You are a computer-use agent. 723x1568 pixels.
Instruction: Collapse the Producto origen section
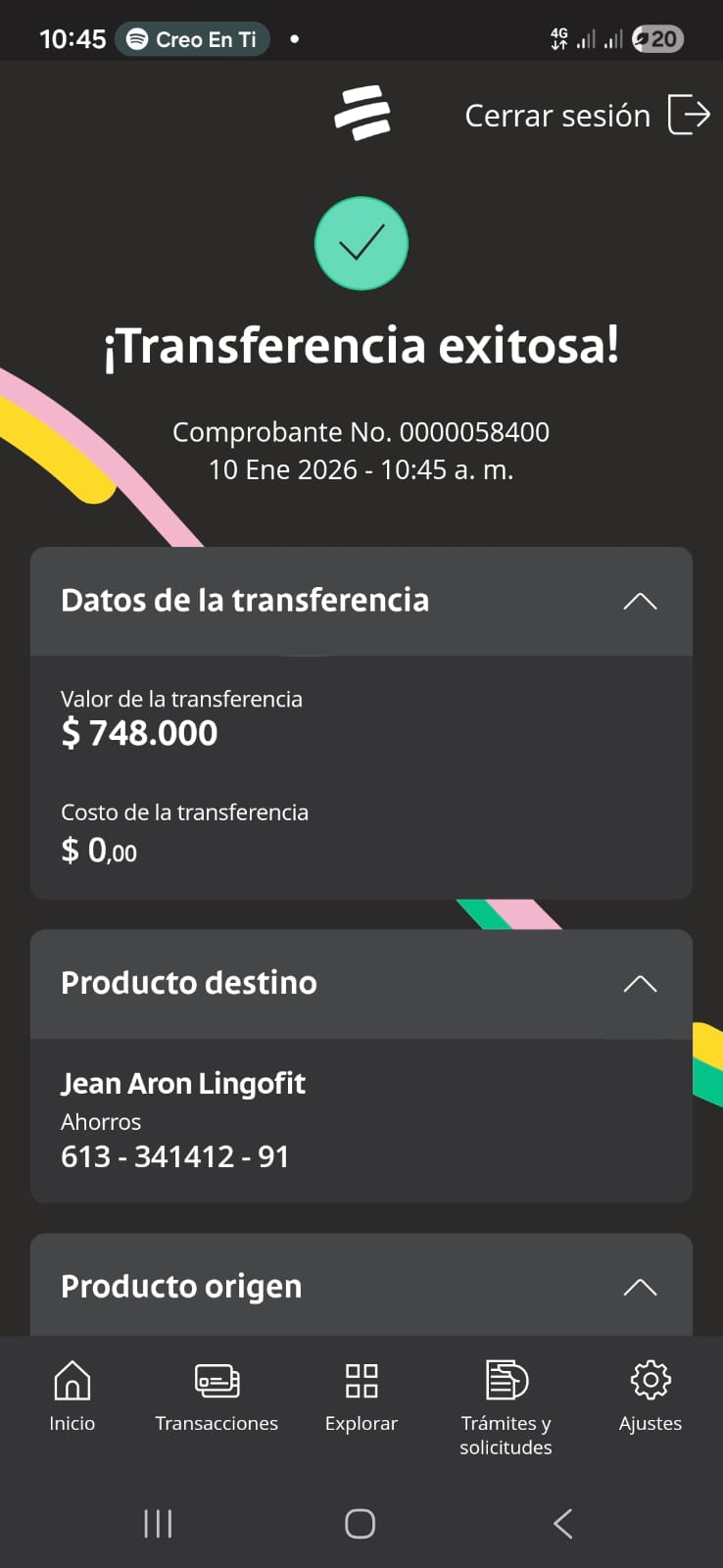pyautogui.click(x=640, y=1287)
